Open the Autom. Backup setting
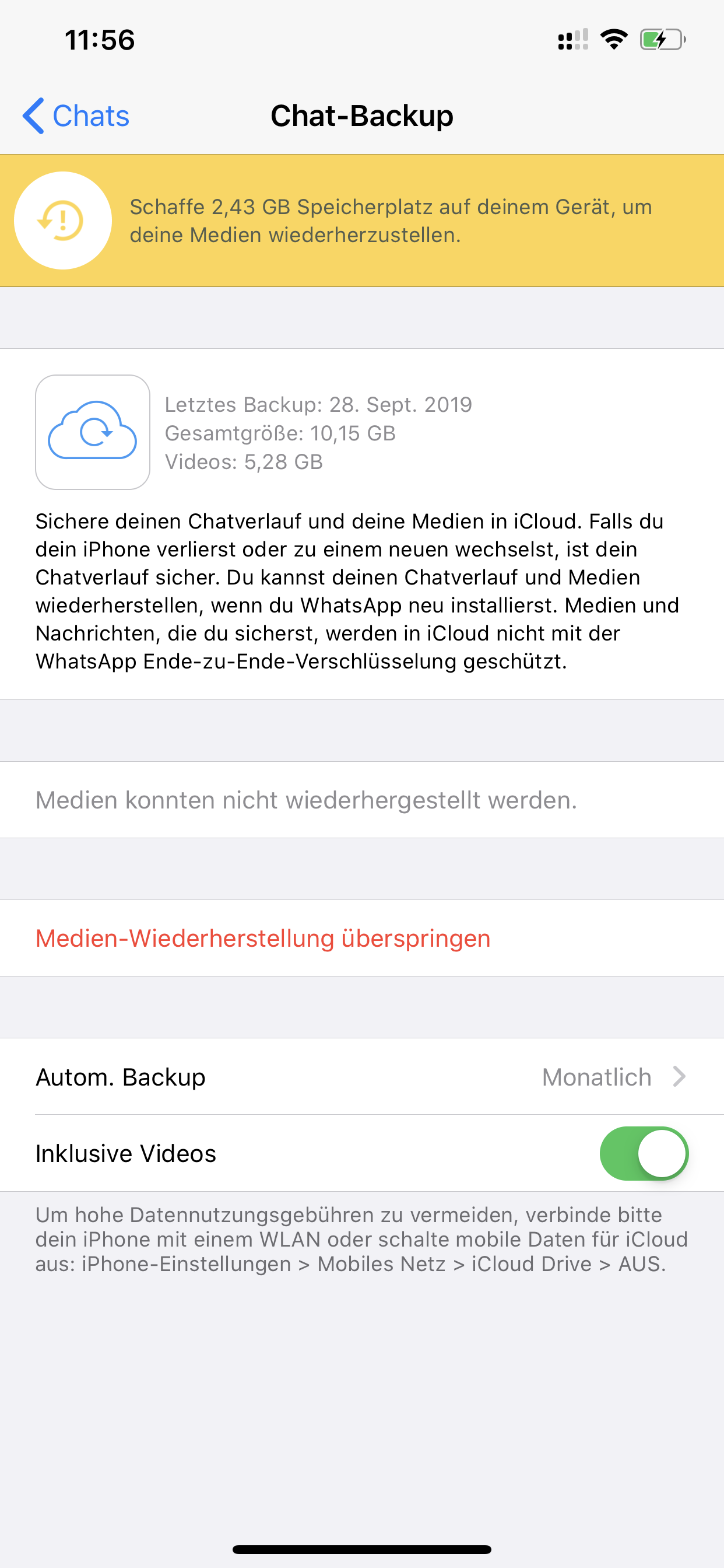The height and width of the screenshot is (1568, 724). click(x=361, y=1077)
